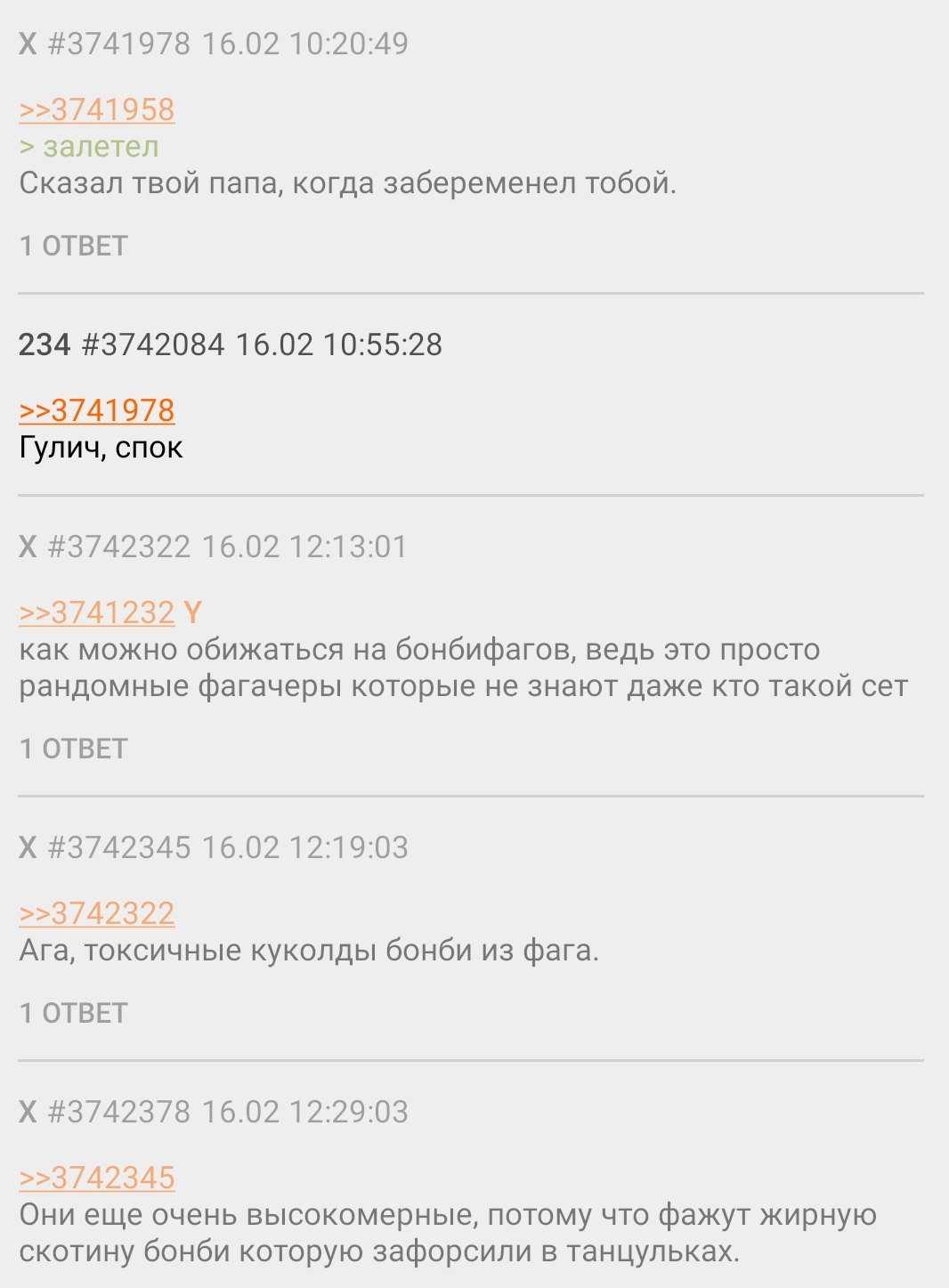949x1288 pixels.
Task: Expand 1 ОТВЕТ under post #3742345
Action: click(x=74, y=1013)
